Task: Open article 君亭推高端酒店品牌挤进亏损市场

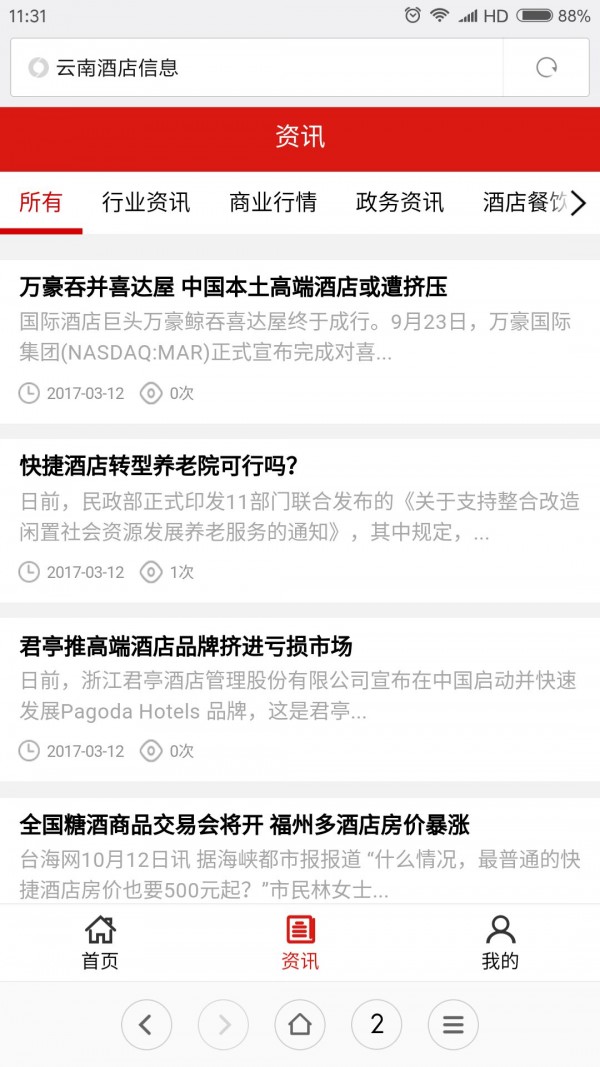Action: pyautogui.click(x=186, y=646)
